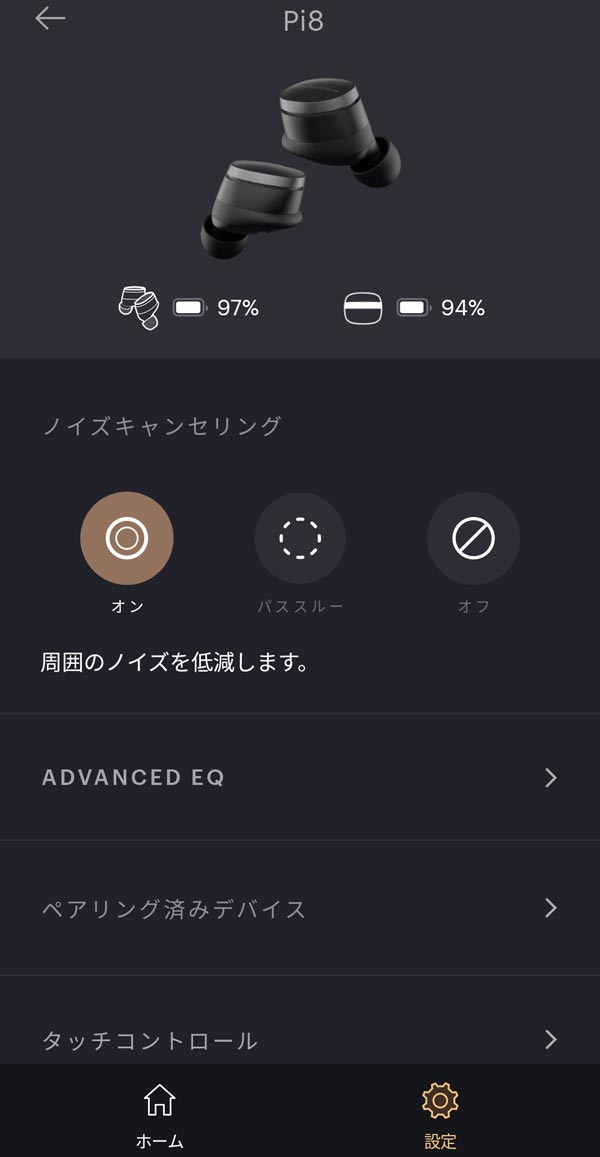This screenshot has width=600, height=1157.
Task: Switch noise cancelling to オフ
Action: pyautogui.click(x=473, y=539)
